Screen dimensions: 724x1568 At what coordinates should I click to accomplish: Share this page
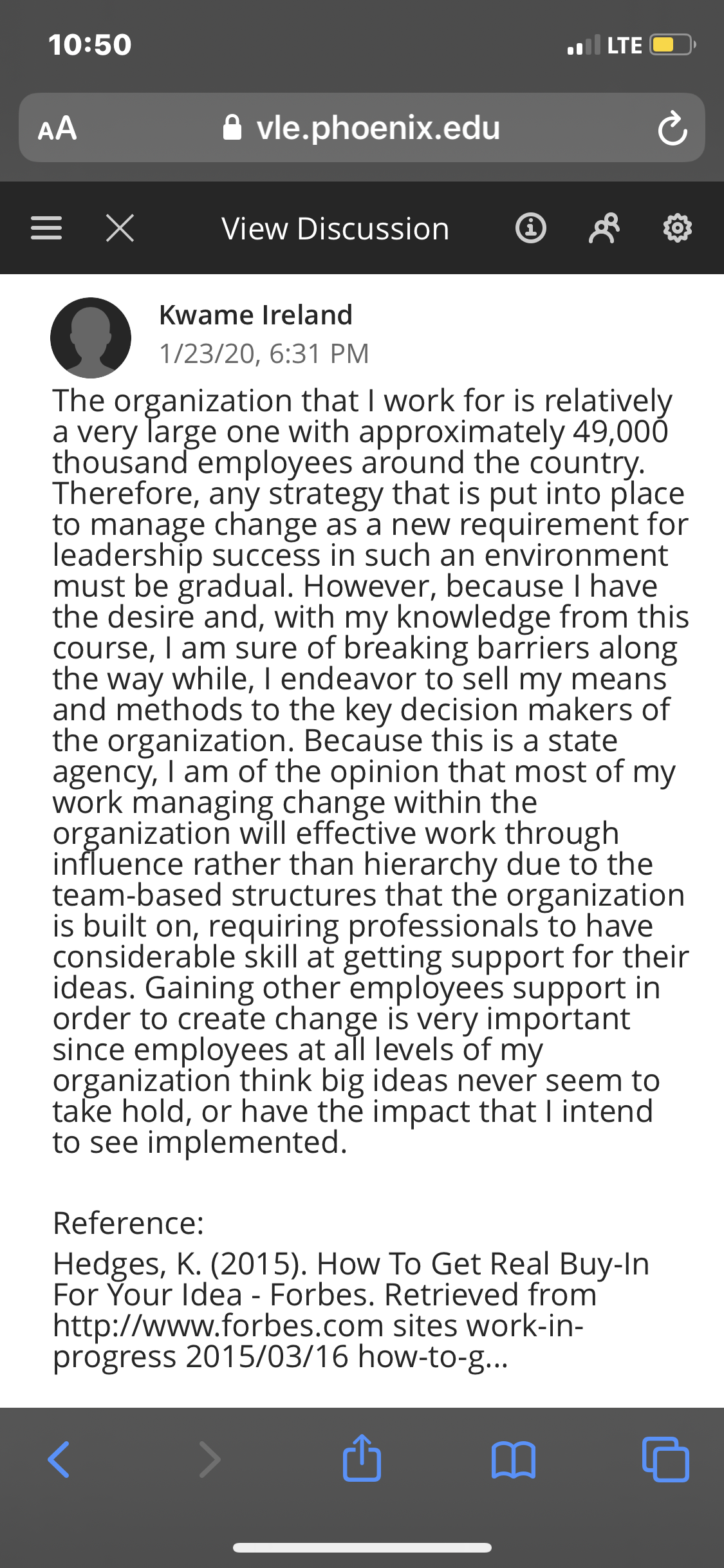pyautogui.click(x=362, y=1457)
